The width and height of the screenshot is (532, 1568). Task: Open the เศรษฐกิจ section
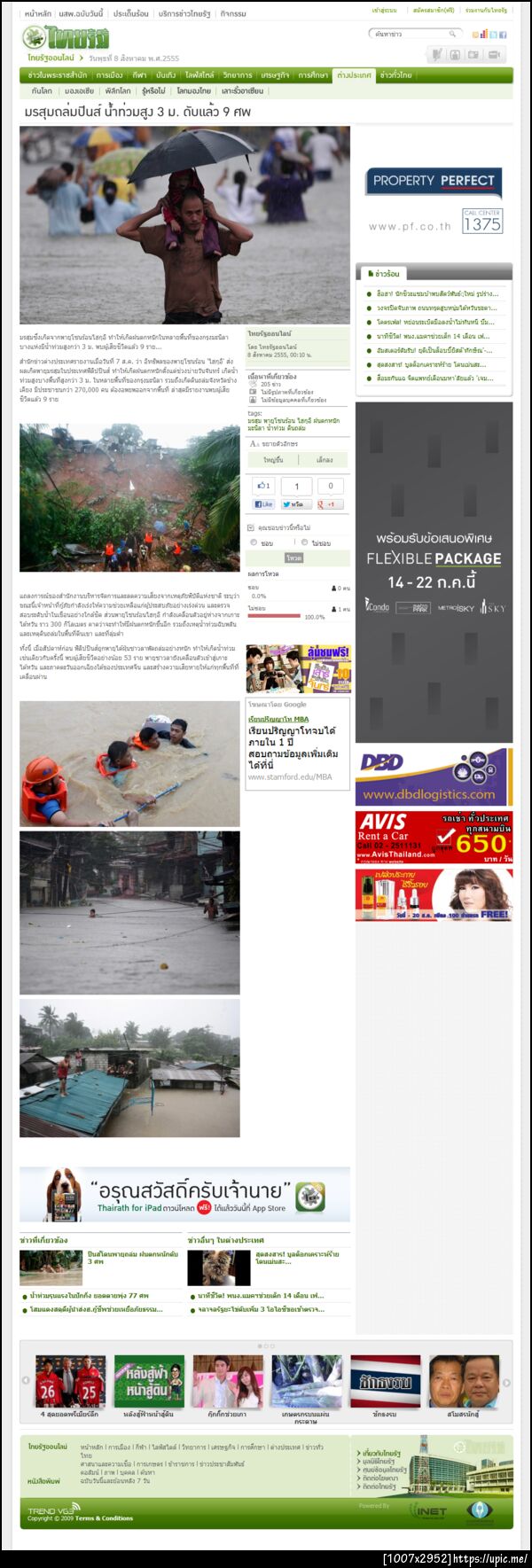coord(275,75)
